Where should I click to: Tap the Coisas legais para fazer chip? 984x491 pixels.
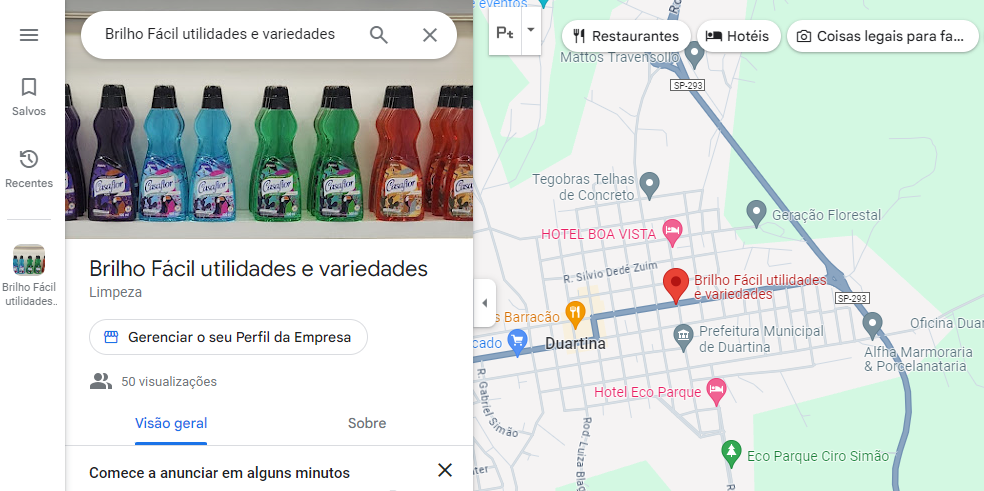pyautogui.click(x=882, y=36)
